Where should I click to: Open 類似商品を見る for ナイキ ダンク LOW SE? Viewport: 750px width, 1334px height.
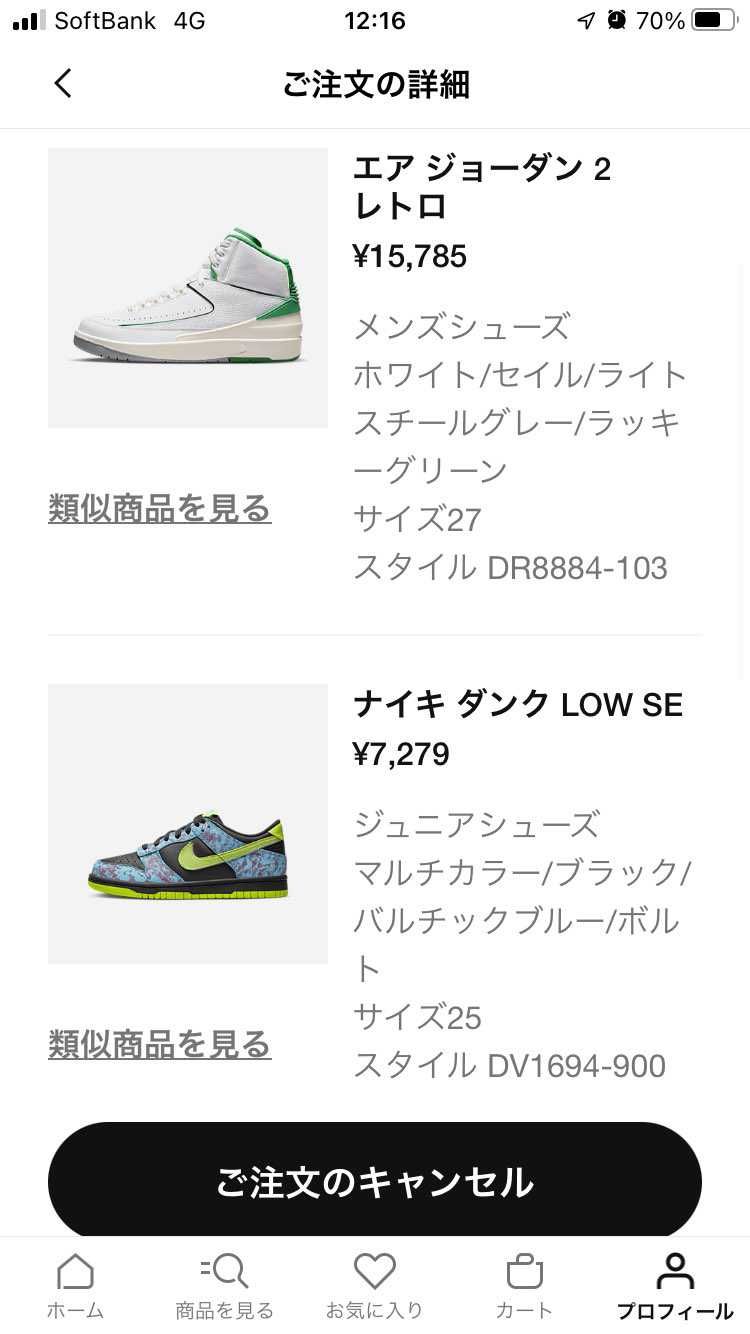160,1044
